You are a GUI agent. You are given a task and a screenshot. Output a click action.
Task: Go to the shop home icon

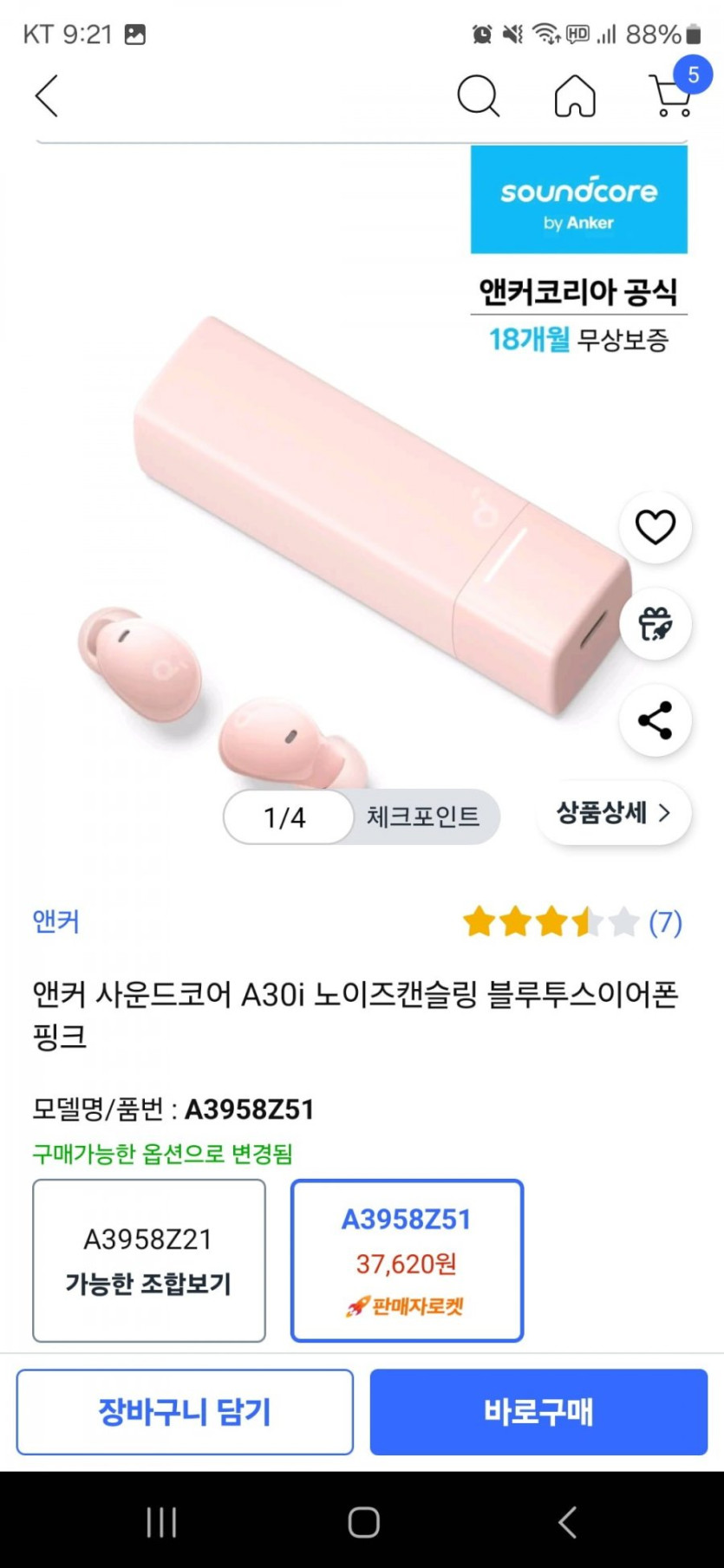pyautogui.click(x=575, y=95)
